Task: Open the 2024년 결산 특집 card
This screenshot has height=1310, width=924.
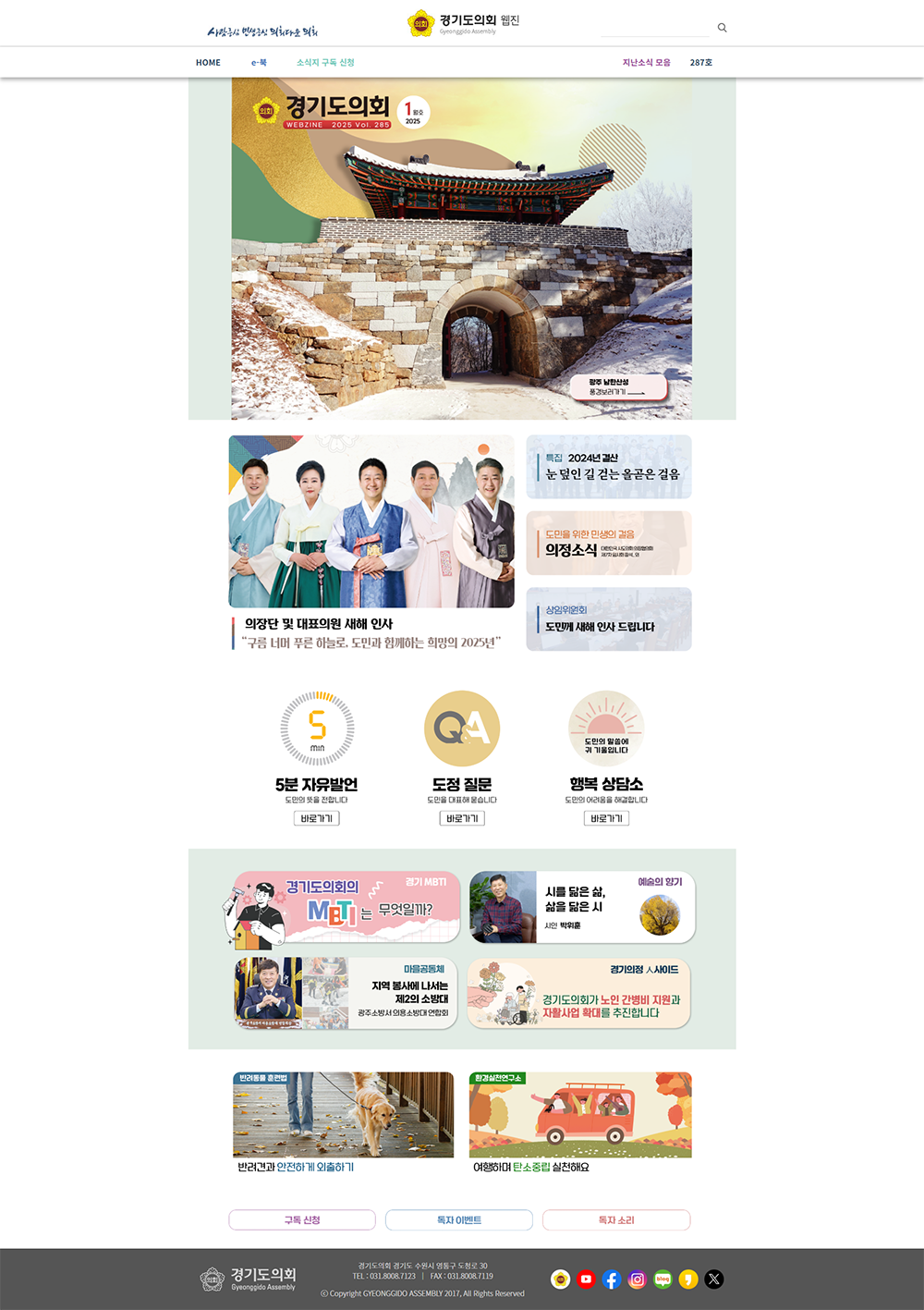Action: coord(609,467)
